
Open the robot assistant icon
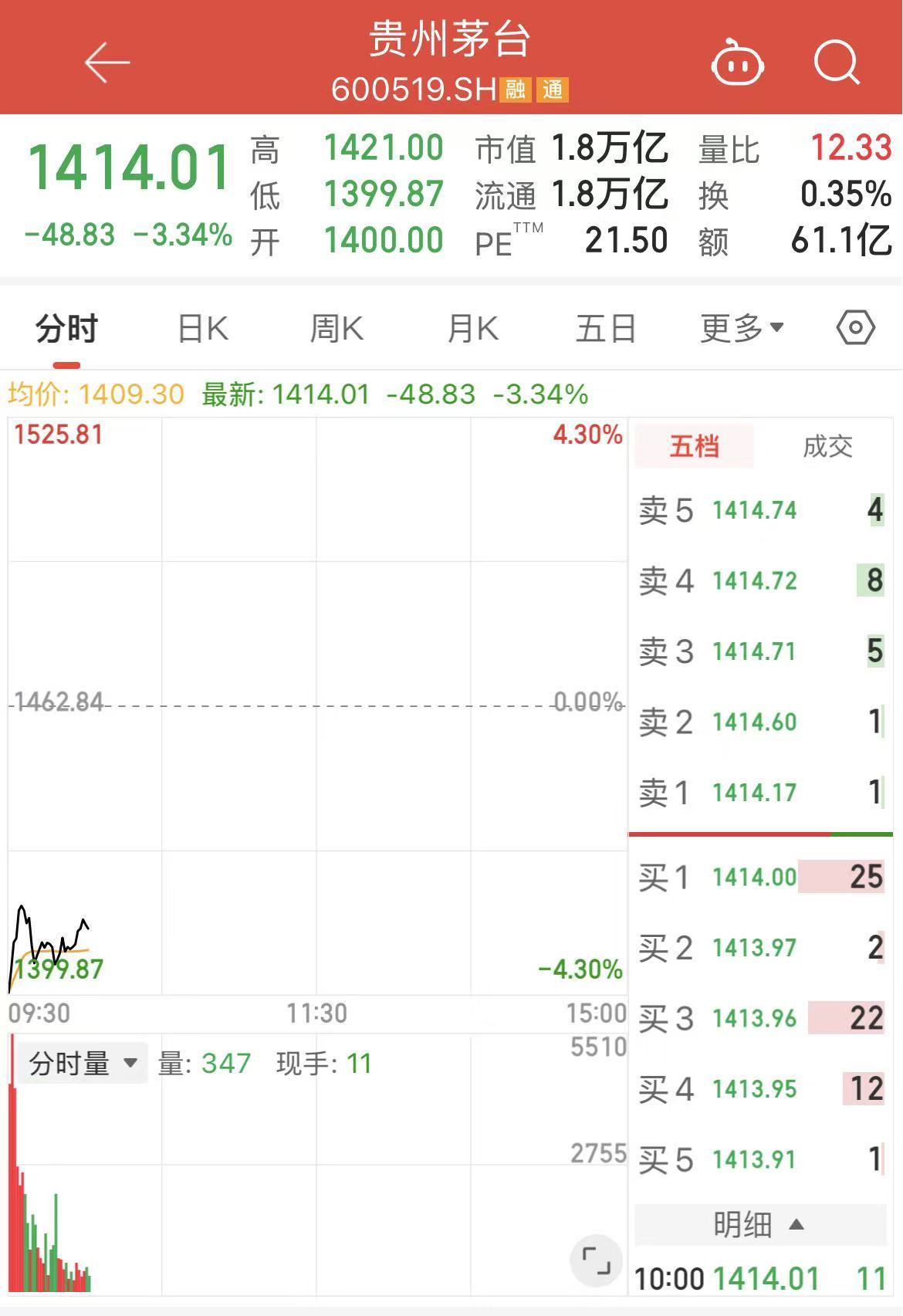coord(737,63)
